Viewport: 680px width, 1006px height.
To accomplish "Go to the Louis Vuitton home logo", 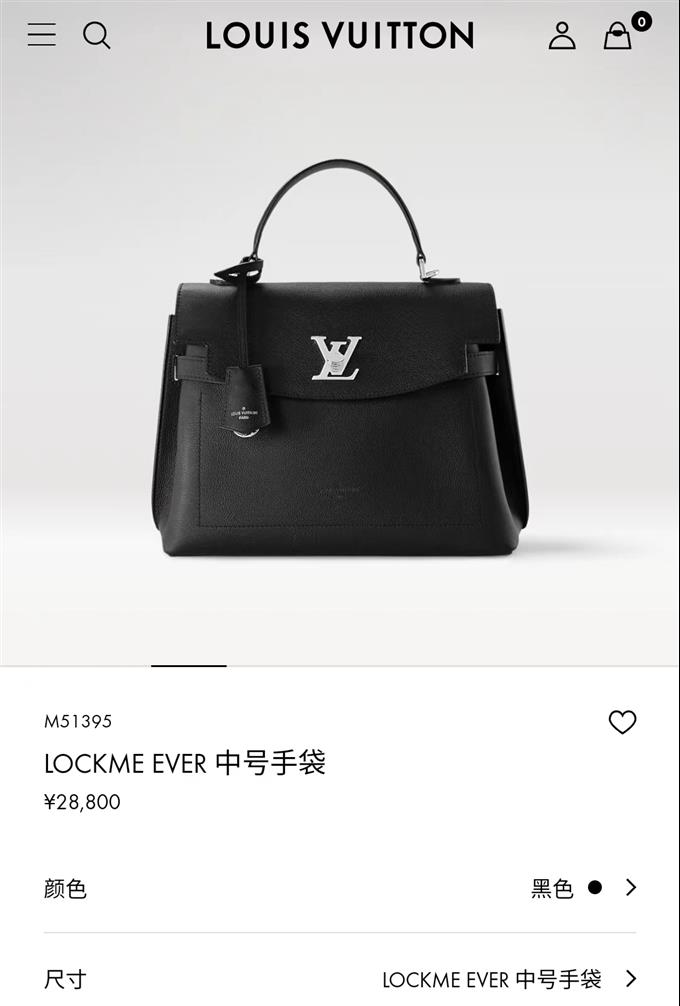I will 340,36.
